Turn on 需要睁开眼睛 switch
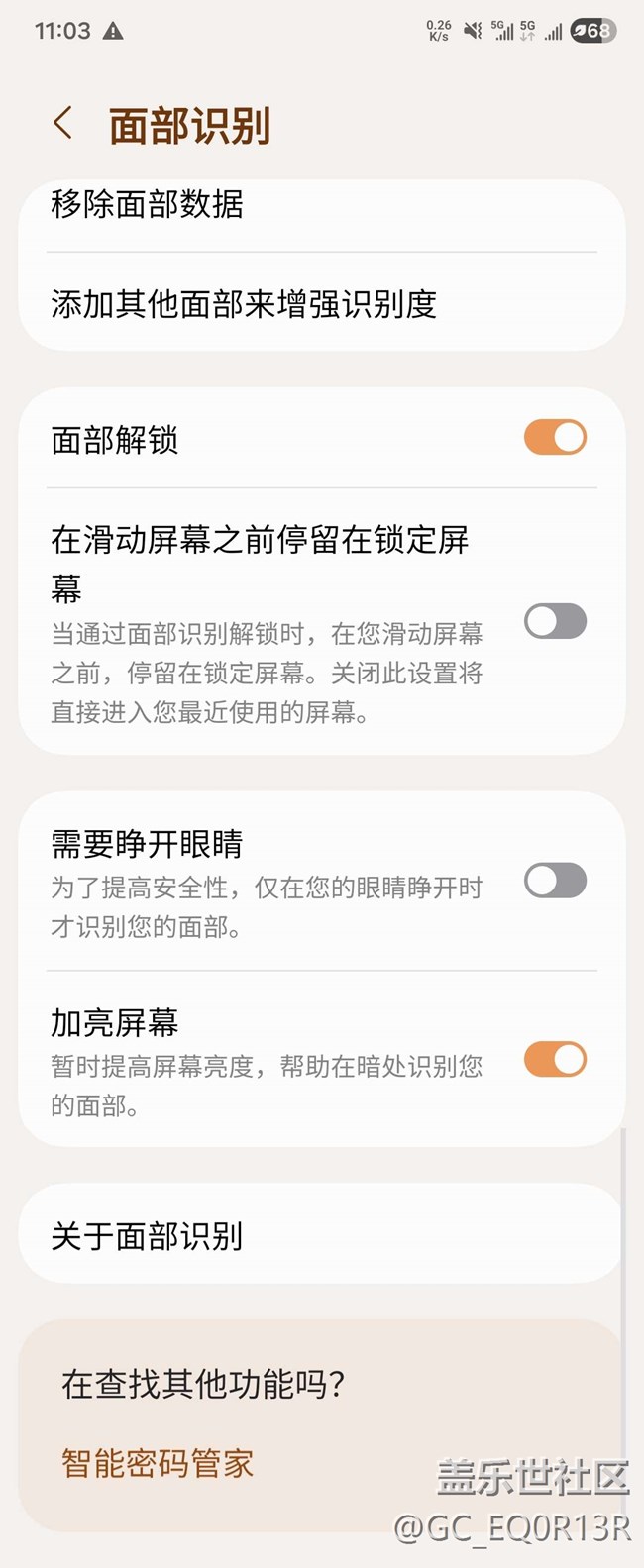Image resolution: width=644 pixels, height=1568 pixels. click(555, 881)
